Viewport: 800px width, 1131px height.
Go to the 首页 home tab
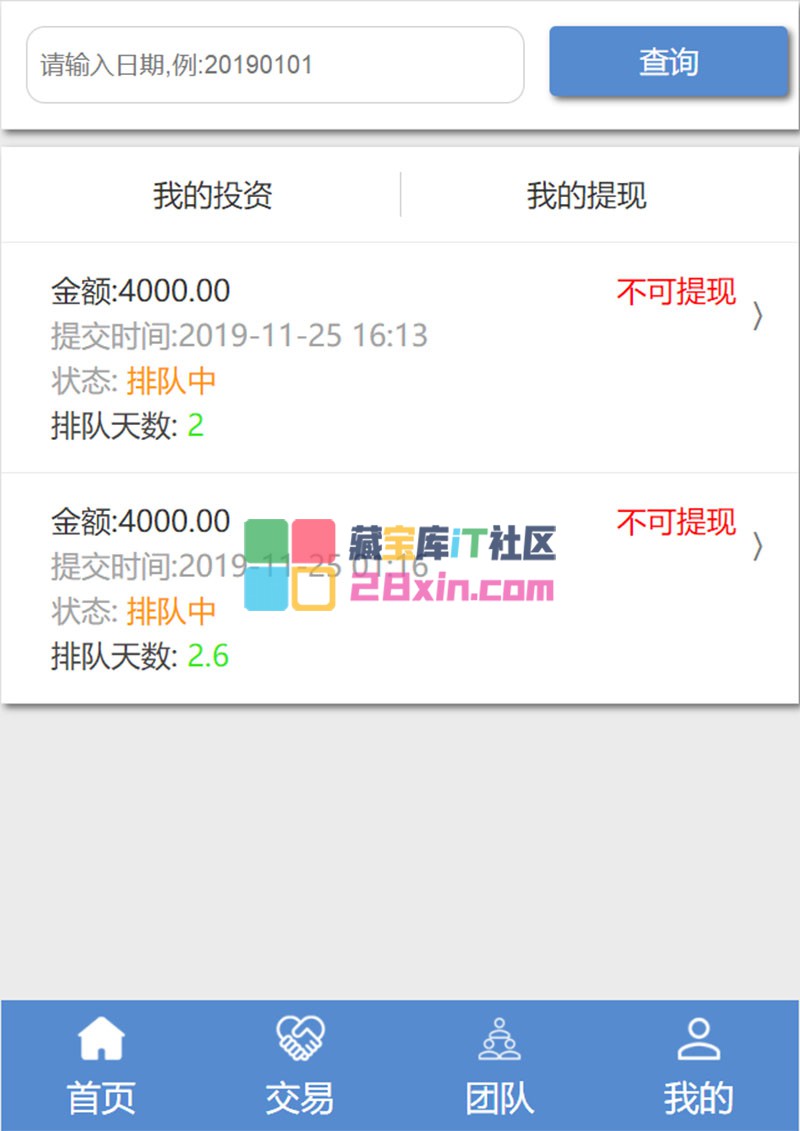tap(101, 1066)
